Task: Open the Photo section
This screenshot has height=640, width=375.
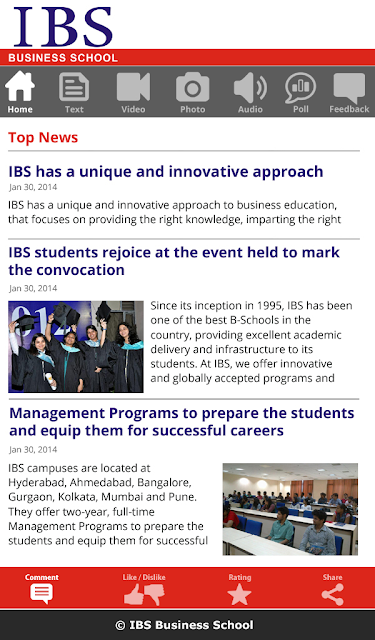Action: point(193,92)
